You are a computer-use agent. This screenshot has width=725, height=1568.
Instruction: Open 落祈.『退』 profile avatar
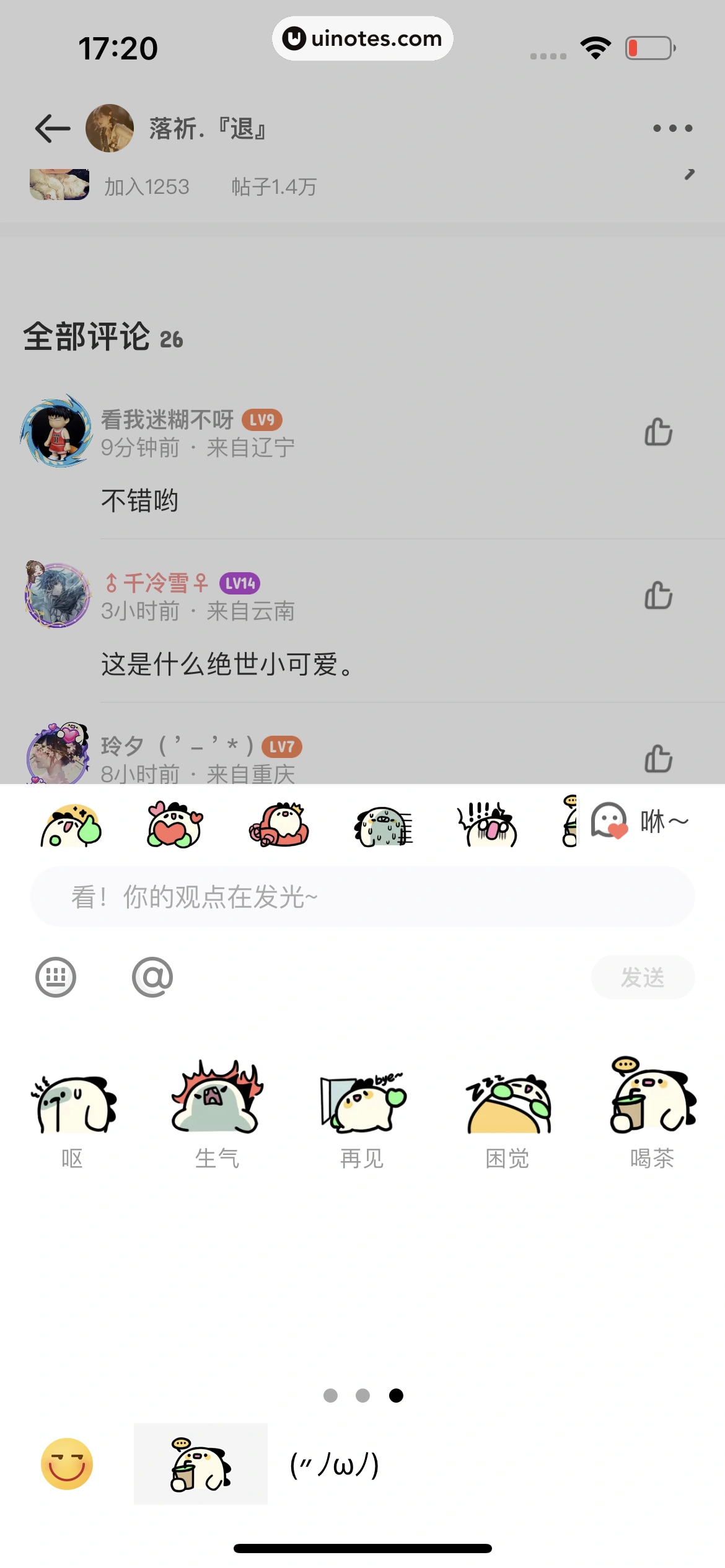point(110,128)
